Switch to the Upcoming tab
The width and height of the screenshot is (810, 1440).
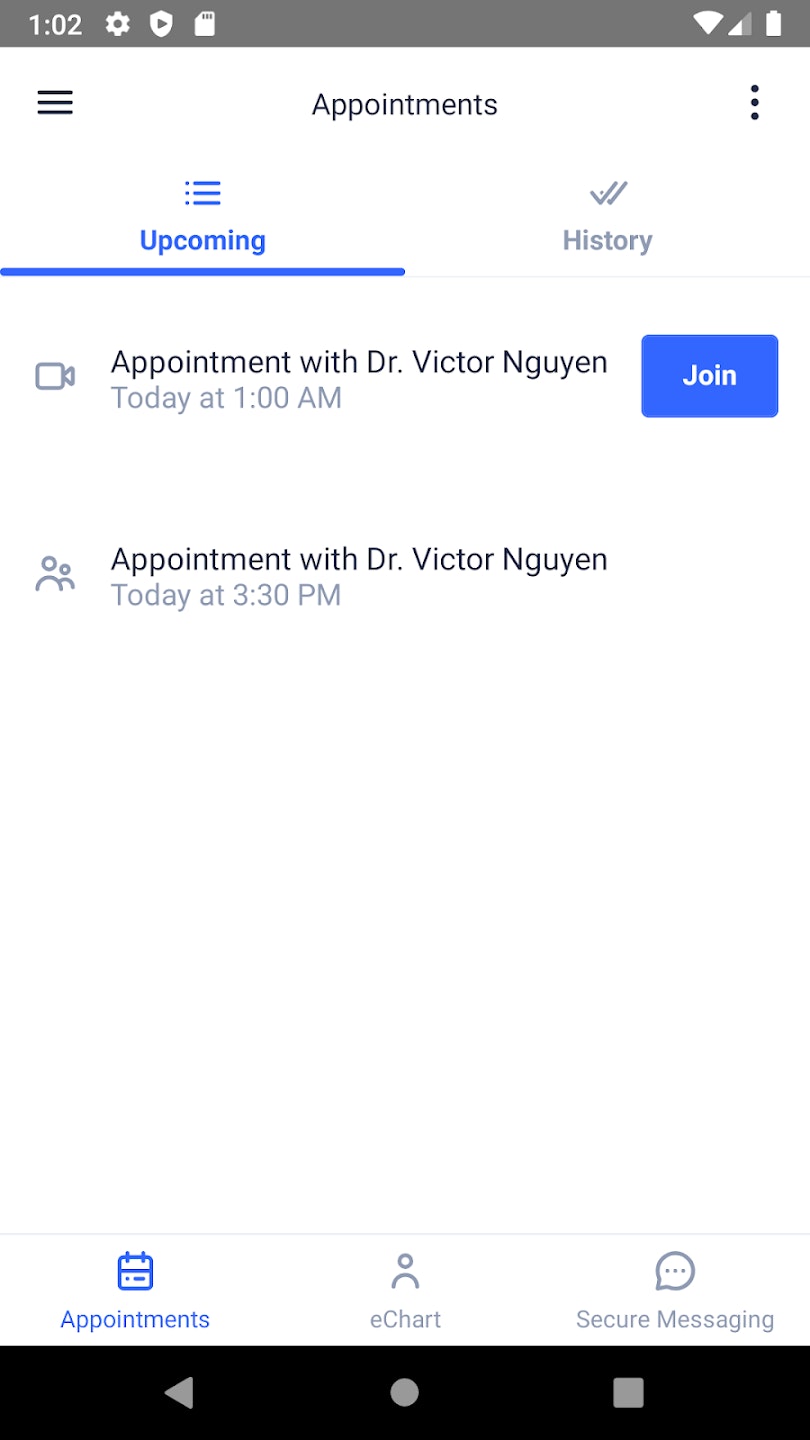[202, 218]
